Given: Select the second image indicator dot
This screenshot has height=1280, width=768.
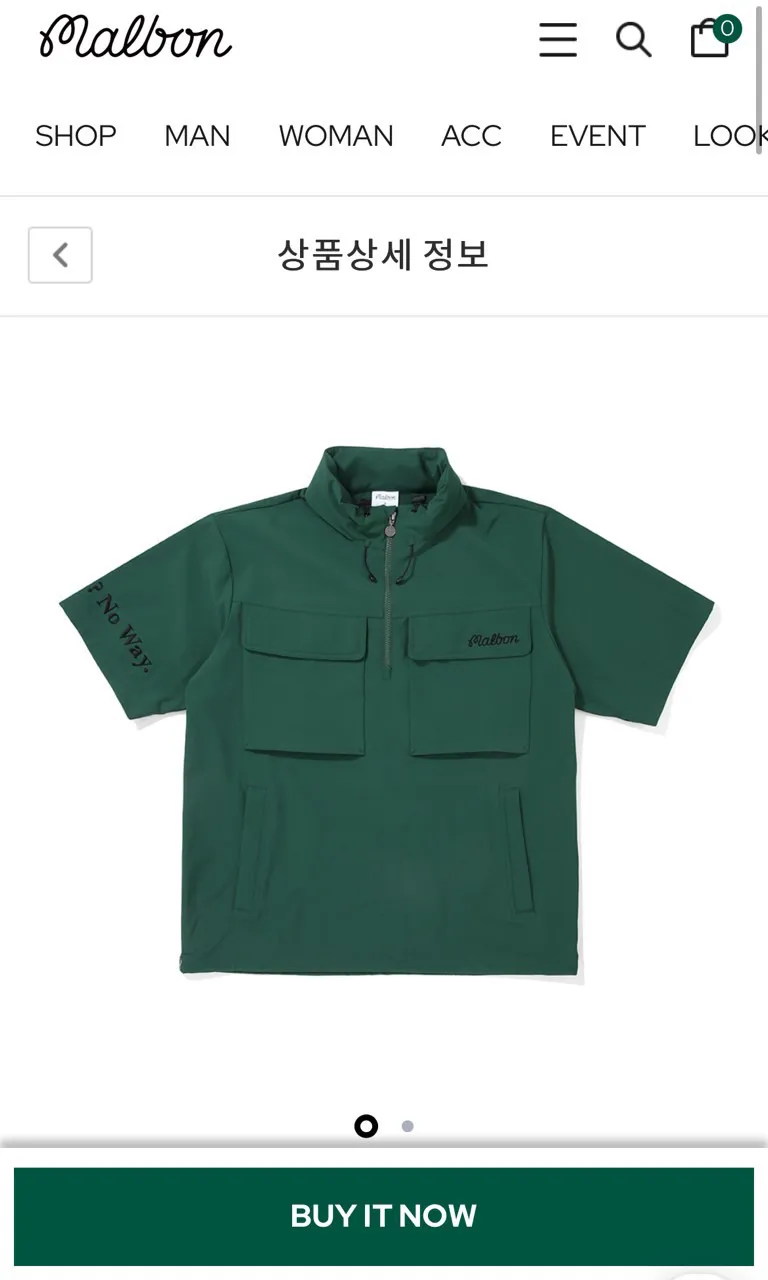Looking at the screenshot, I should [408, 1126].
